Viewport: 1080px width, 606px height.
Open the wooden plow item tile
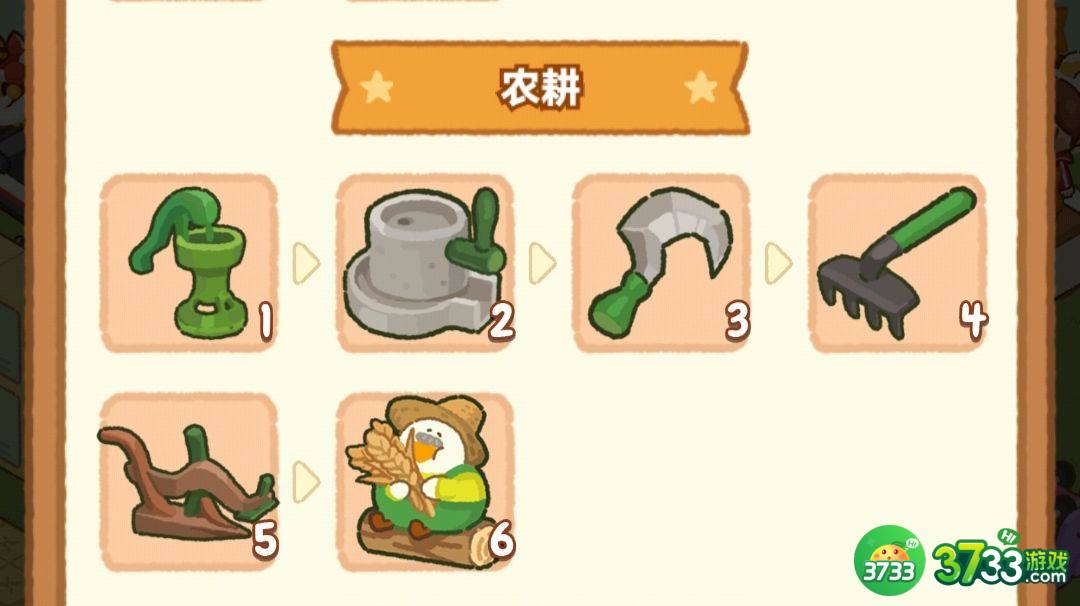click(x=188, y=482)
